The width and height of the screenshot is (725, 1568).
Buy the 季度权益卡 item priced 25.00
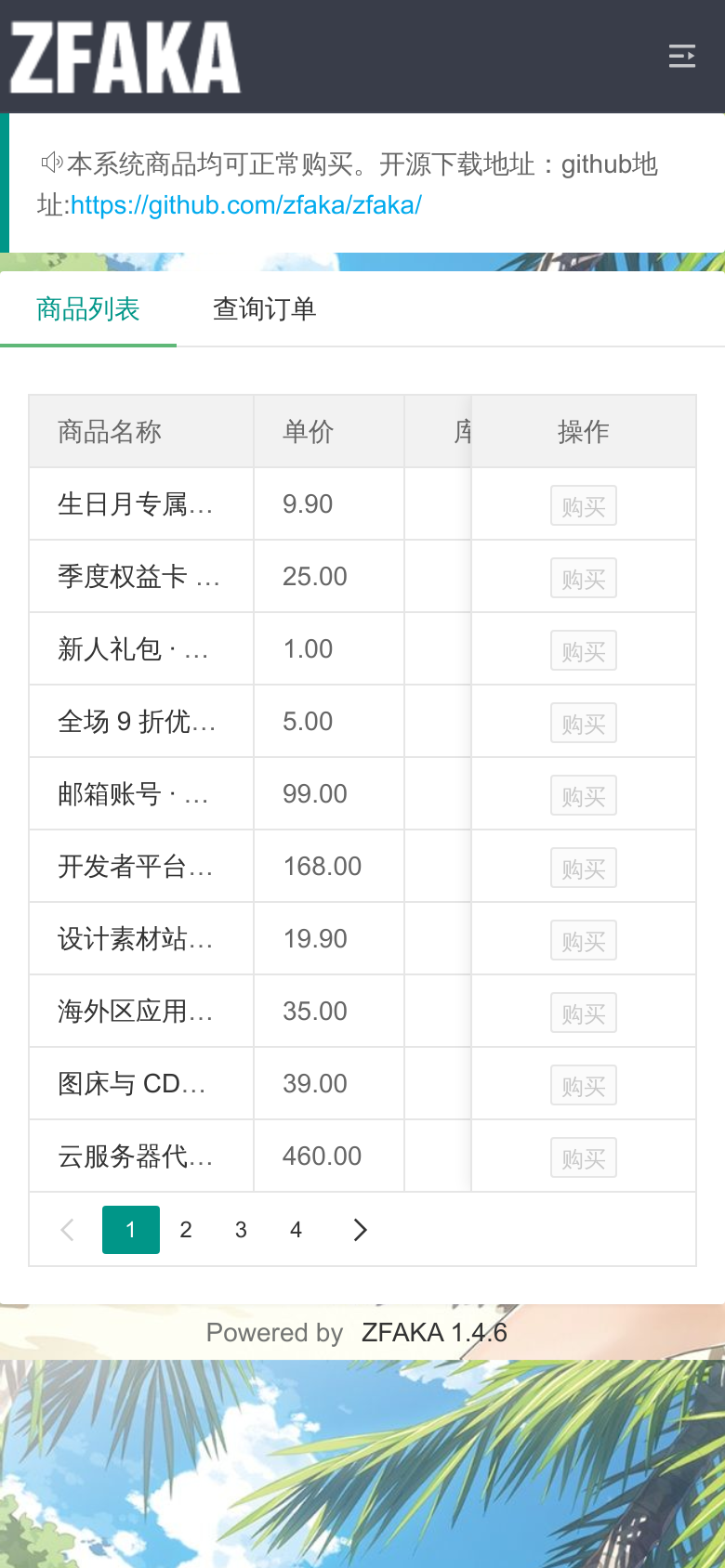[584, 579]
